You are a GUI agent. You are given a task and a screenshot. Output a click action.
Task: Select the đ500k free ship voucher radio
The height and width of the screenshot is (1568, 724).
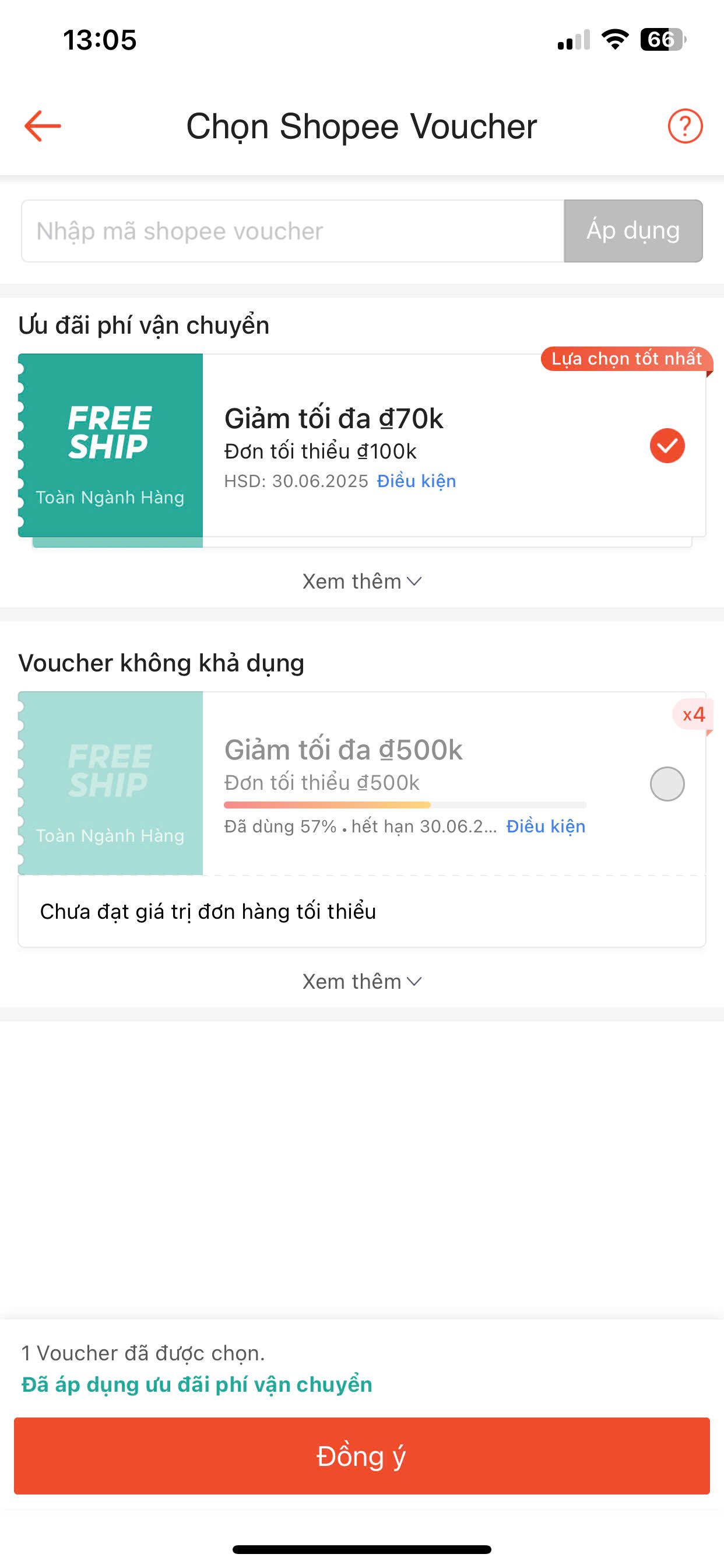667,783
